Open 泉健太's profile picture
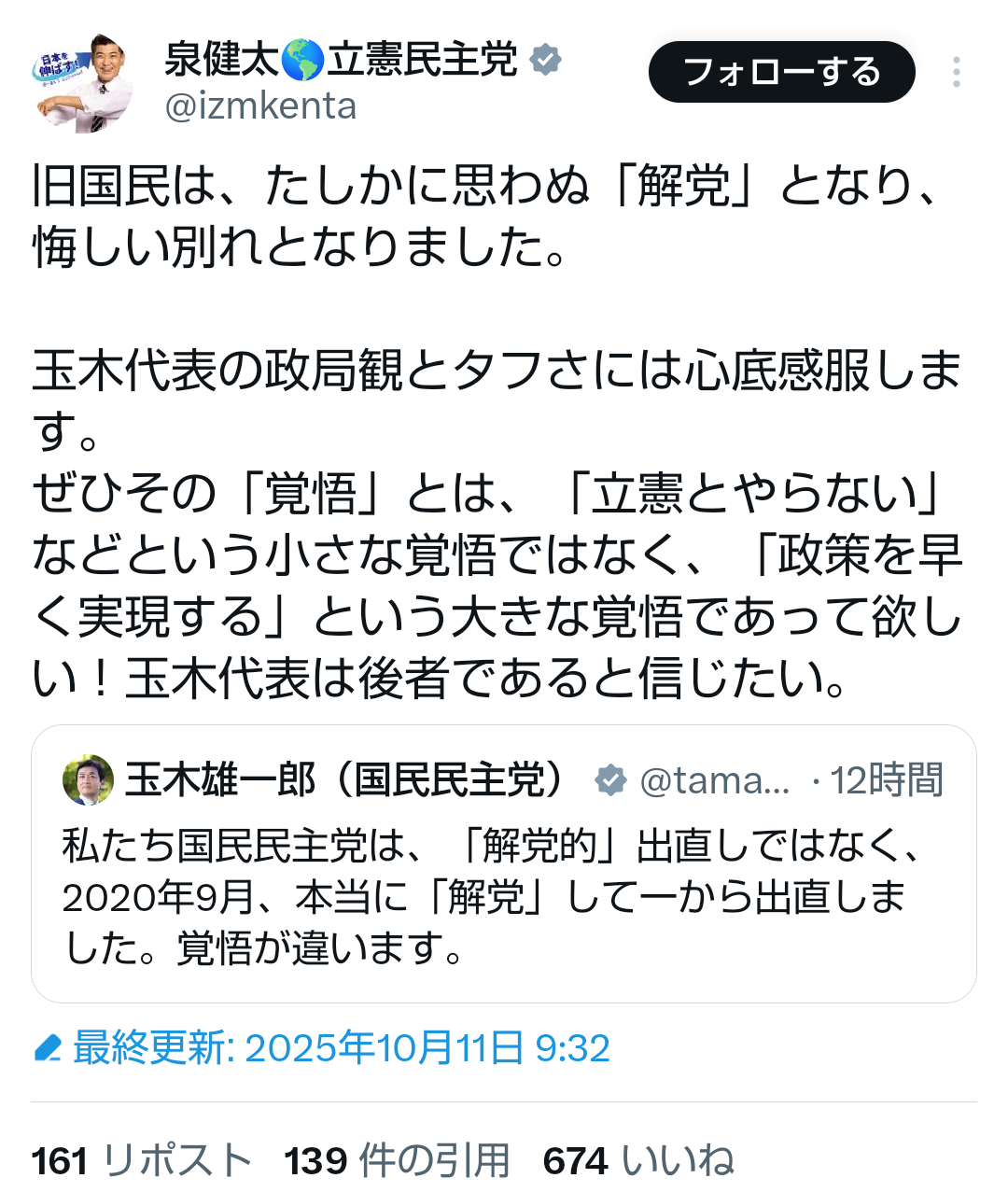1008x1192 pixels. [85, 82]
